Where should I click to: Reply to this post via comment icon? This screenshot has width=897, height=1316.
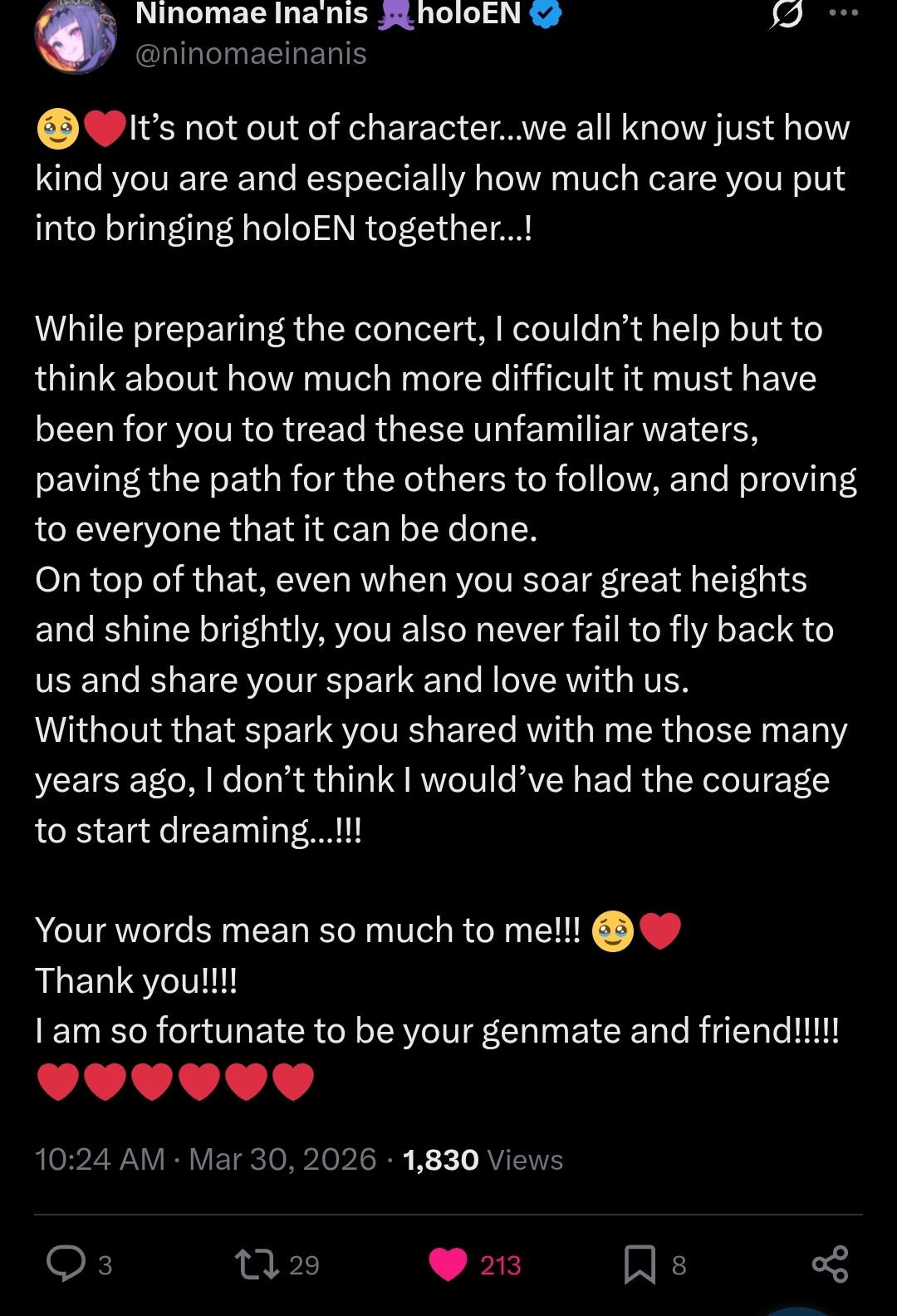(x=66, y=1264)
